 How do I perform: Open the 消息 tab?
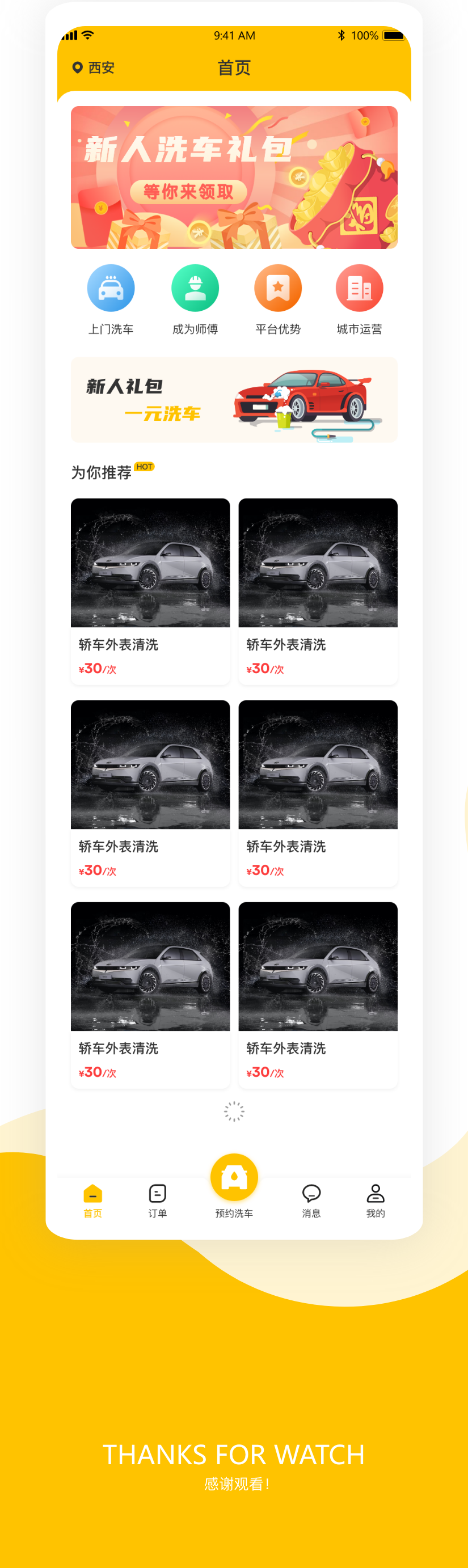pyautogui.click(x=311, y=1201)
